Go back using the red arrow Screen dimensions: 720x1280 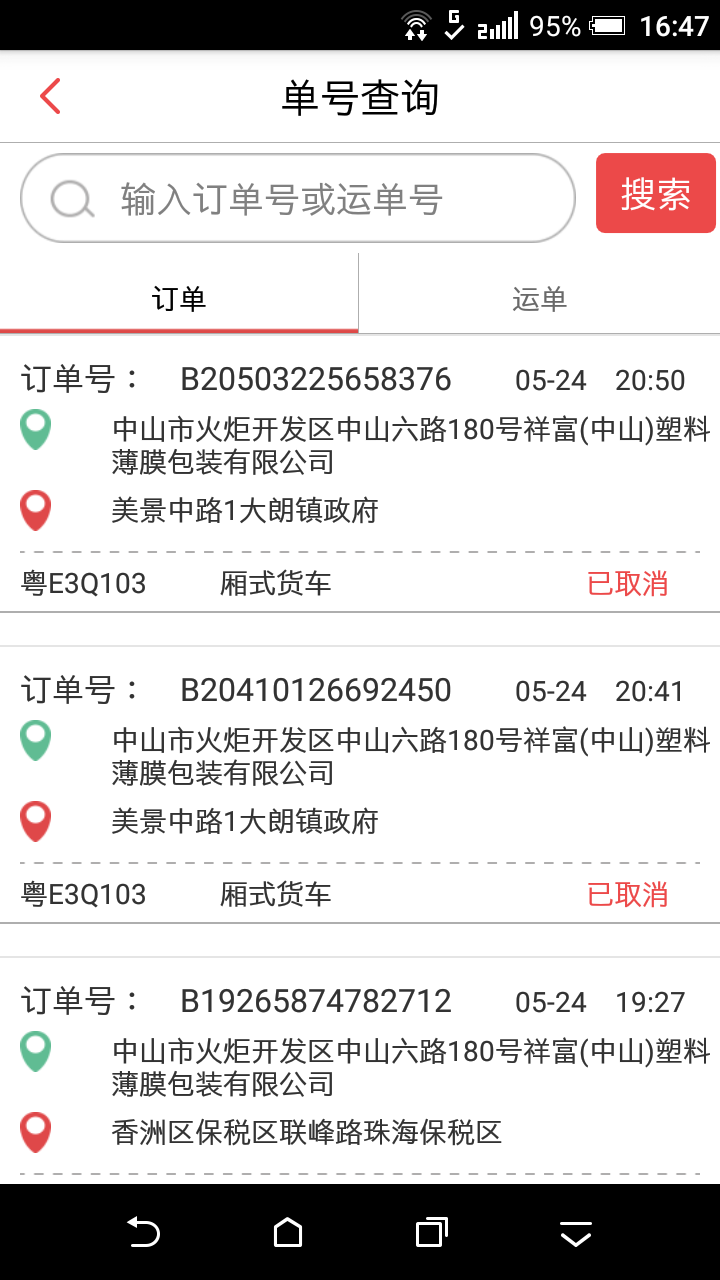tap(50, 97)
